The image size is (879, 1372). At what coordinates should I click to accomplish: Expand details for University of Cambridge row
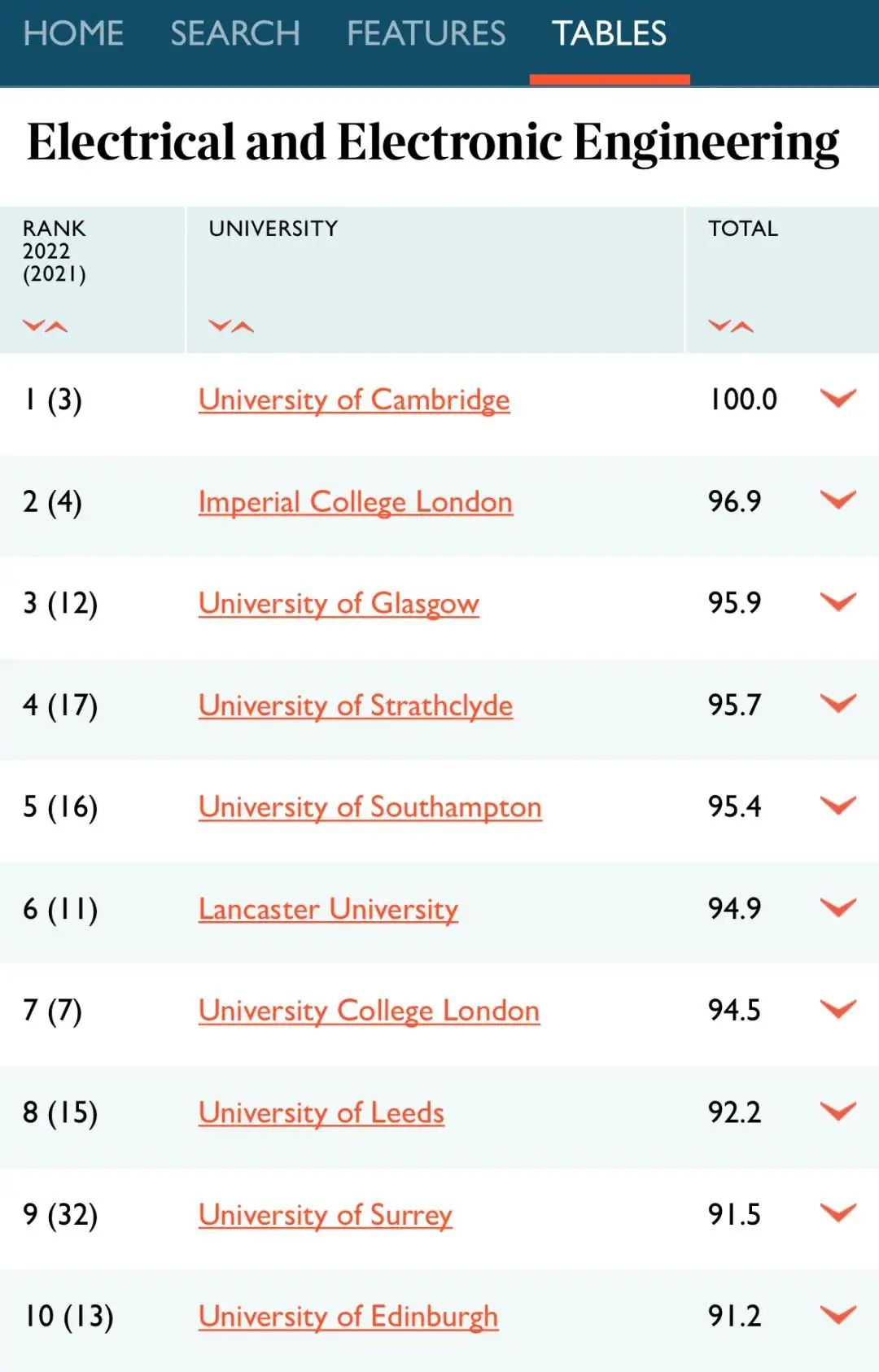tap(837, 398)
